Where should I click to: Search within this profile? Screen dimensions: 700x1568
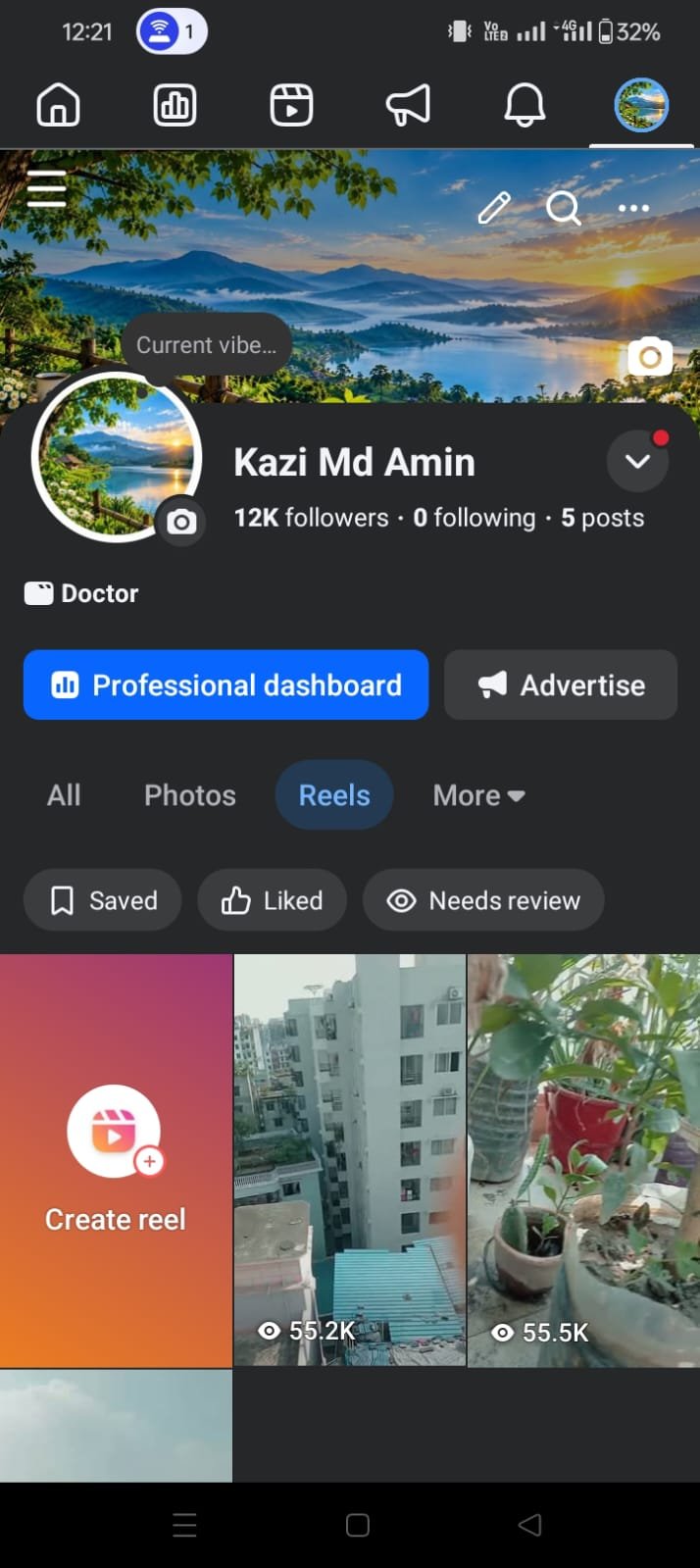[x=564, y=208]
